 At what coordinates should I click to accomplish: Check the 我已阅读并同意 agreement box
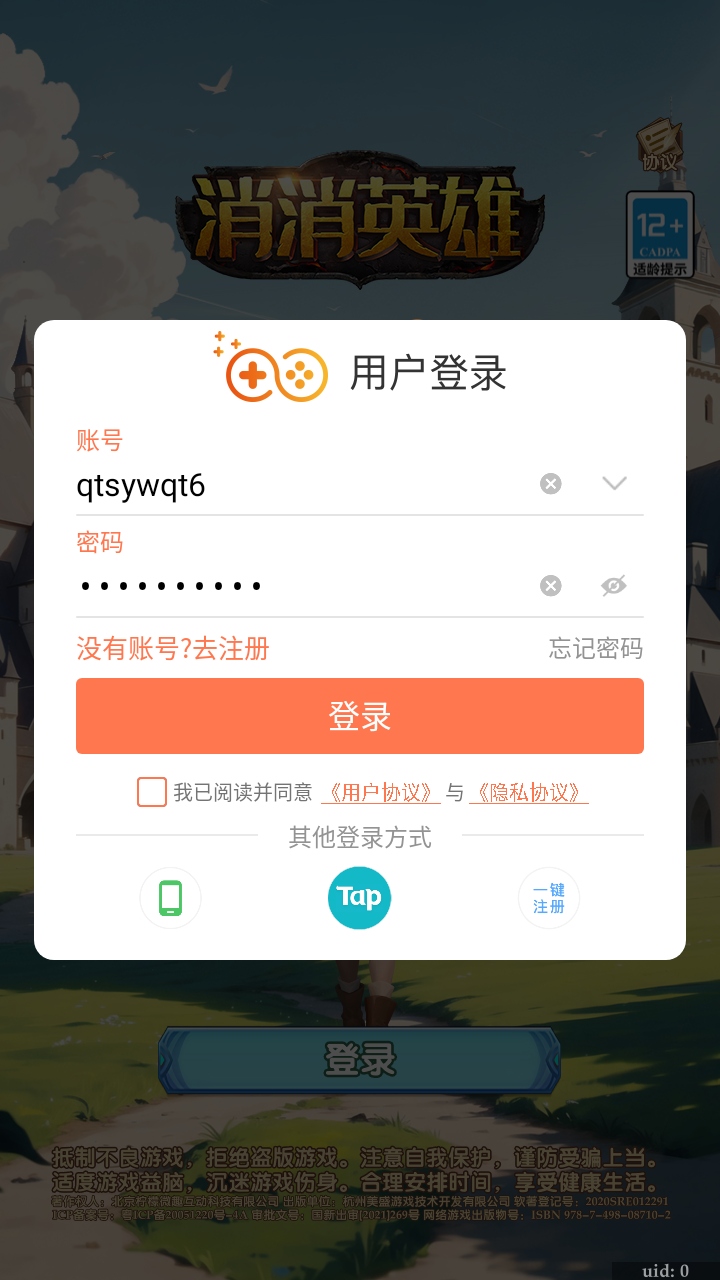point(152,792)
